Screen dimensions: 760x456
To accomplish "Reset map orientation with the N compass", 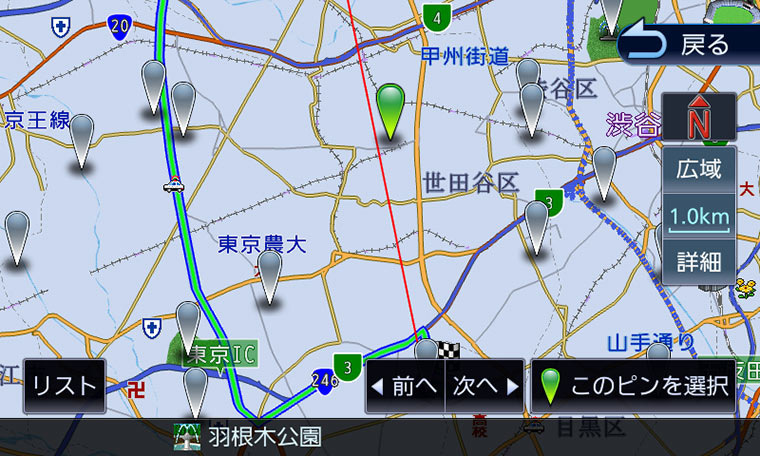I will tap(699, 118).
